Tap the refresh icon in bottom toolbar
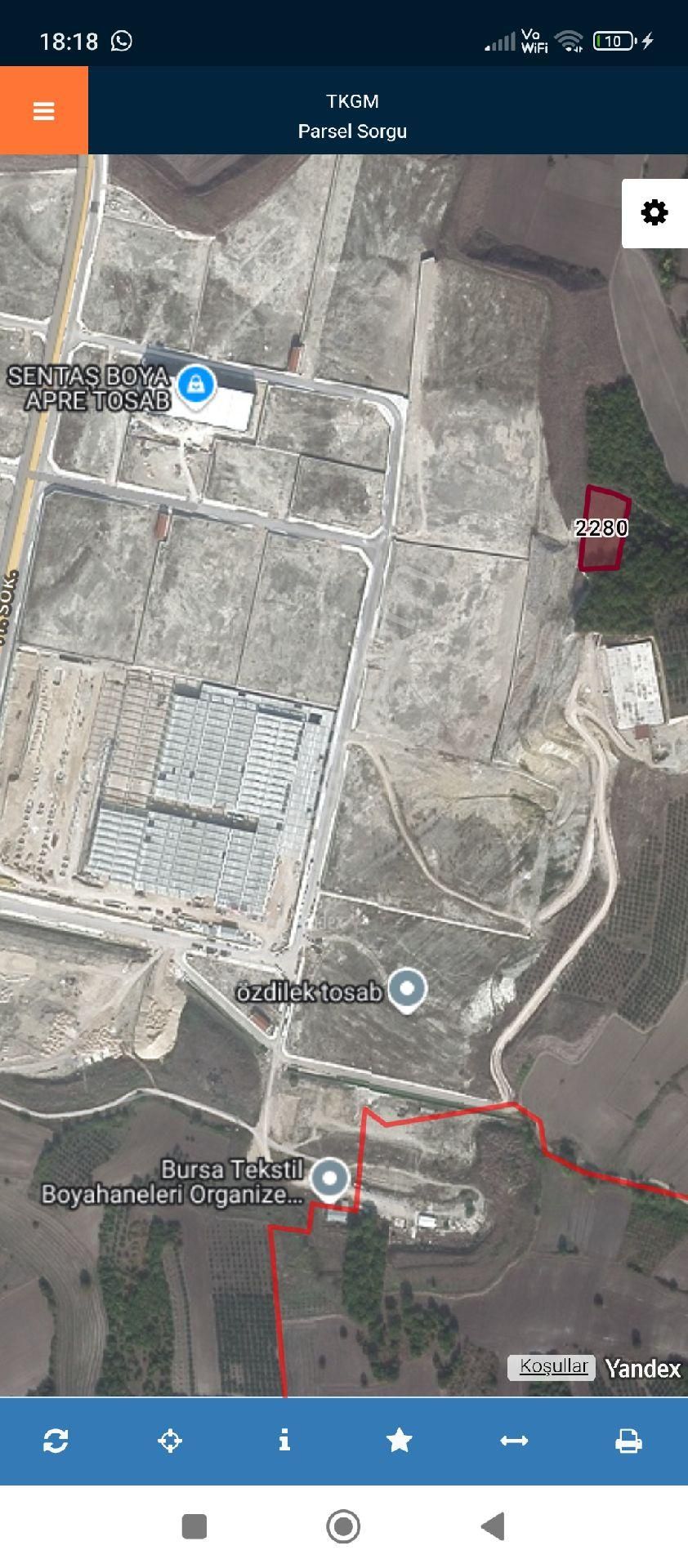The width and height of the screenshot is (688, 1568). [x=56, y=1441]
